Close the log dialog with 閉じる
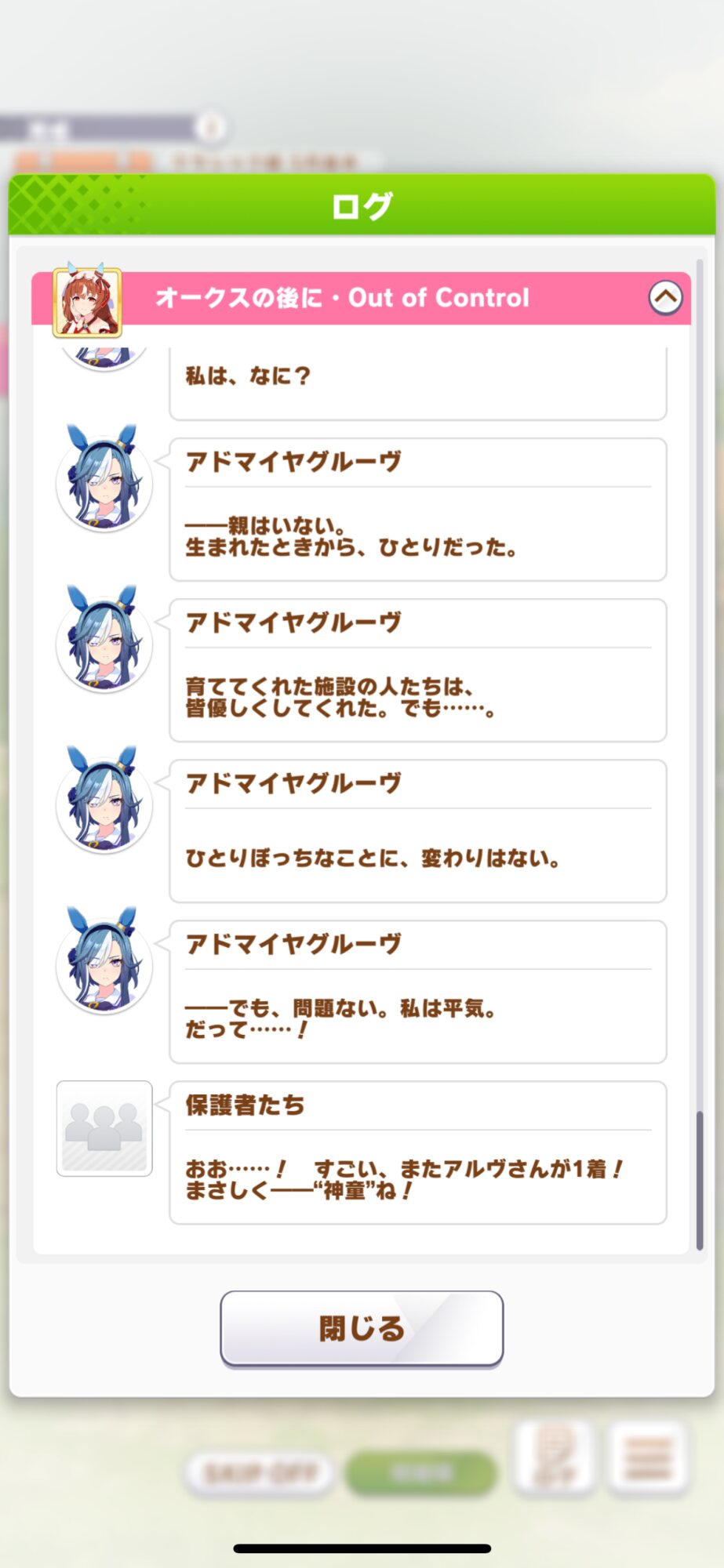This screenshot has height=1568, width=724. tap(362, 1328)
